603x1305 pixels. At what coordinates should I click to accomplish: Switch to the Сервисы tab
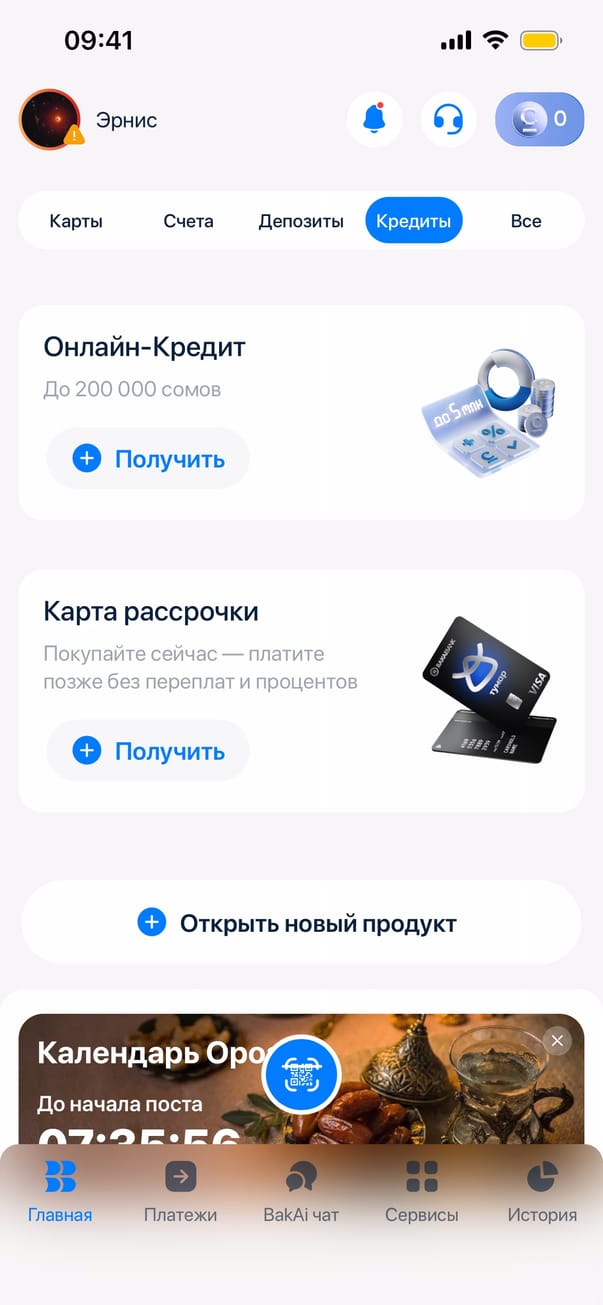[422, 1190]
